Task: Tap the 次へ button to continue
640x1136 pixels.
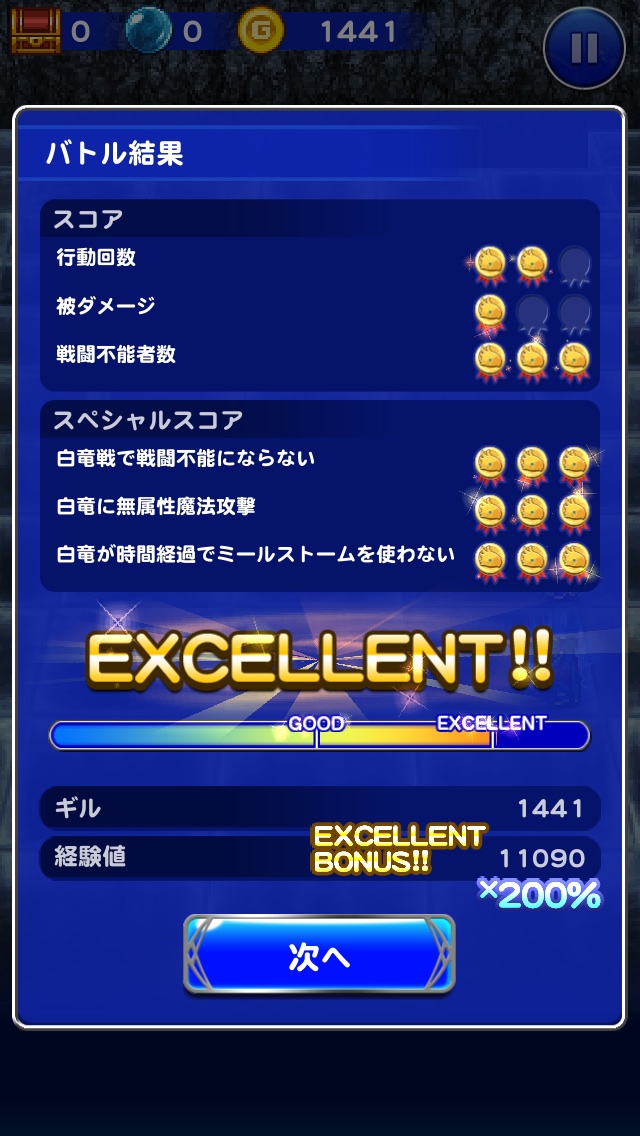Action: pyautogui.click(x=319, y=955)
